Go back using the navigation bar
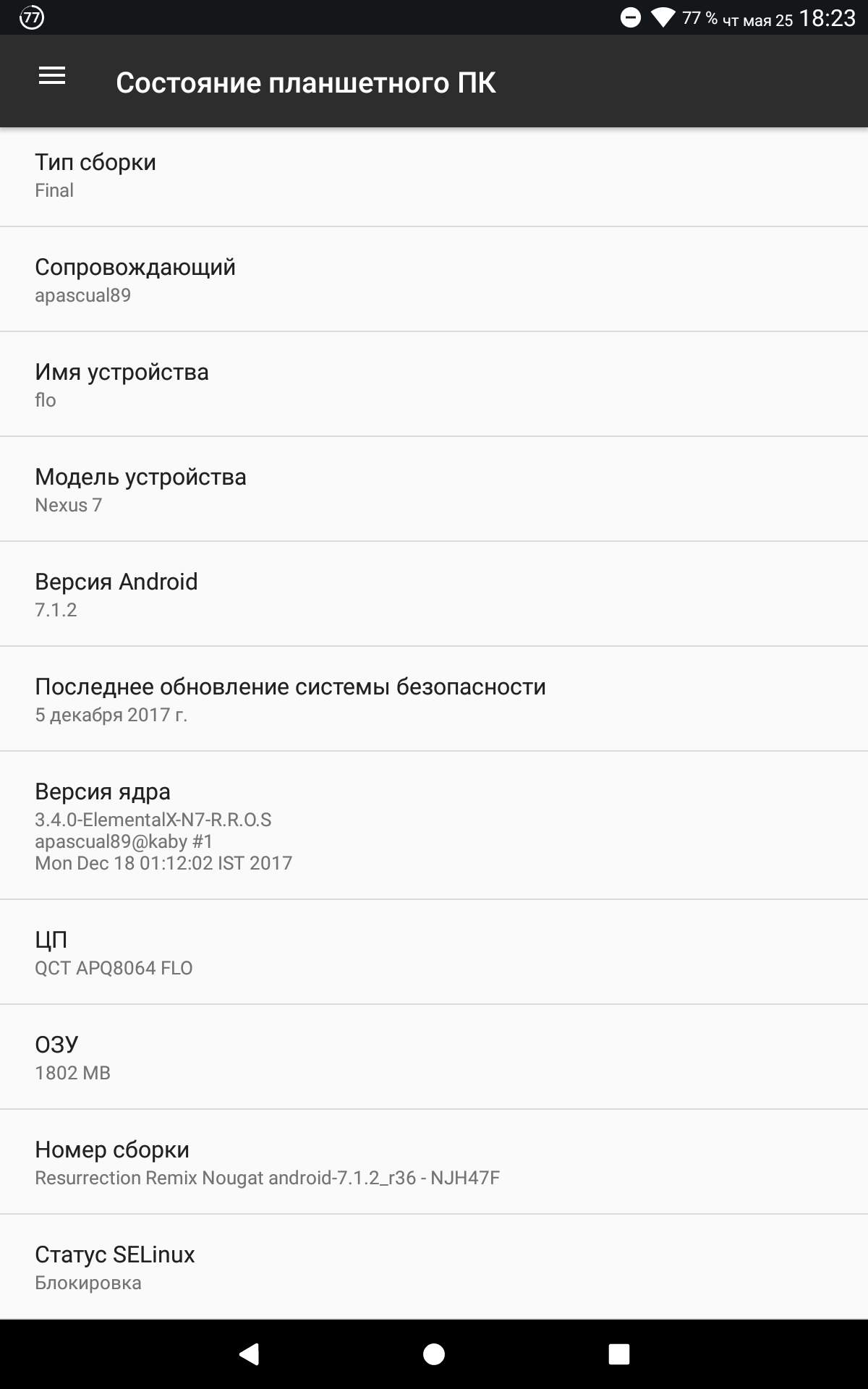 tap(249, 1354)
